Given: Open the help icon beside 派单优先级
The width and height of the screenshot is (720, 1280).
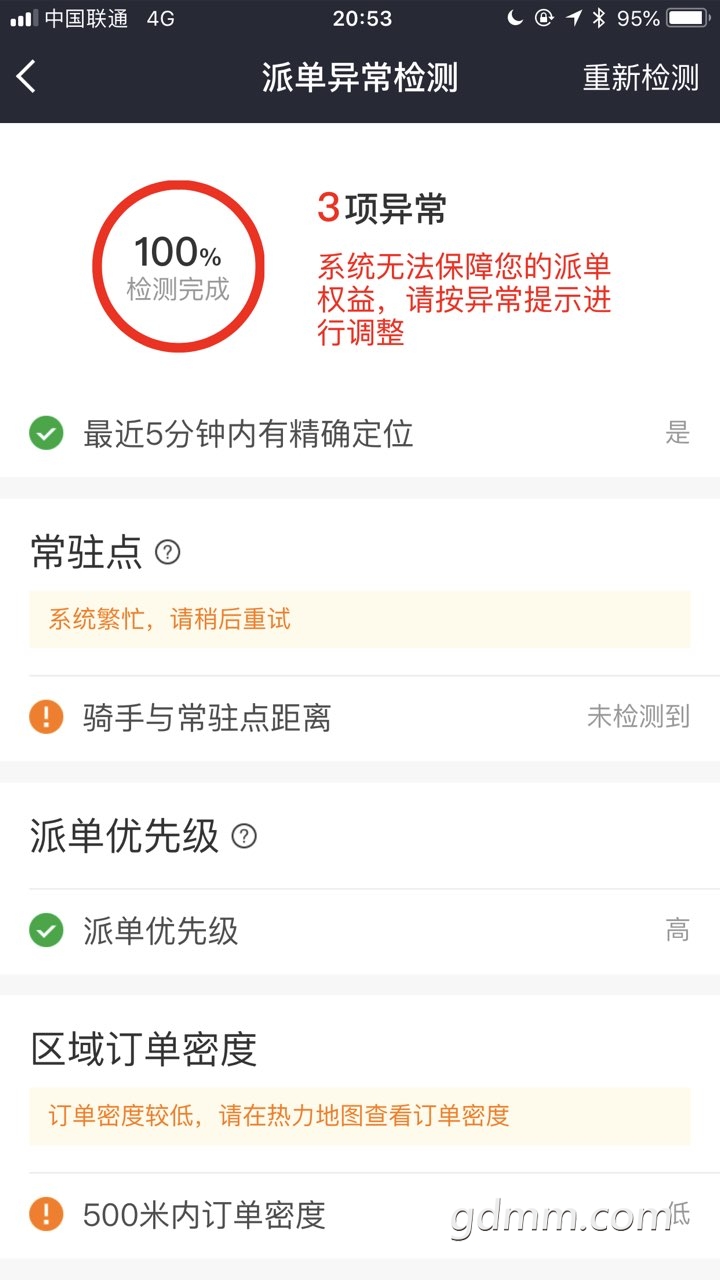Looking at the screenshot, I should [244, 836].
